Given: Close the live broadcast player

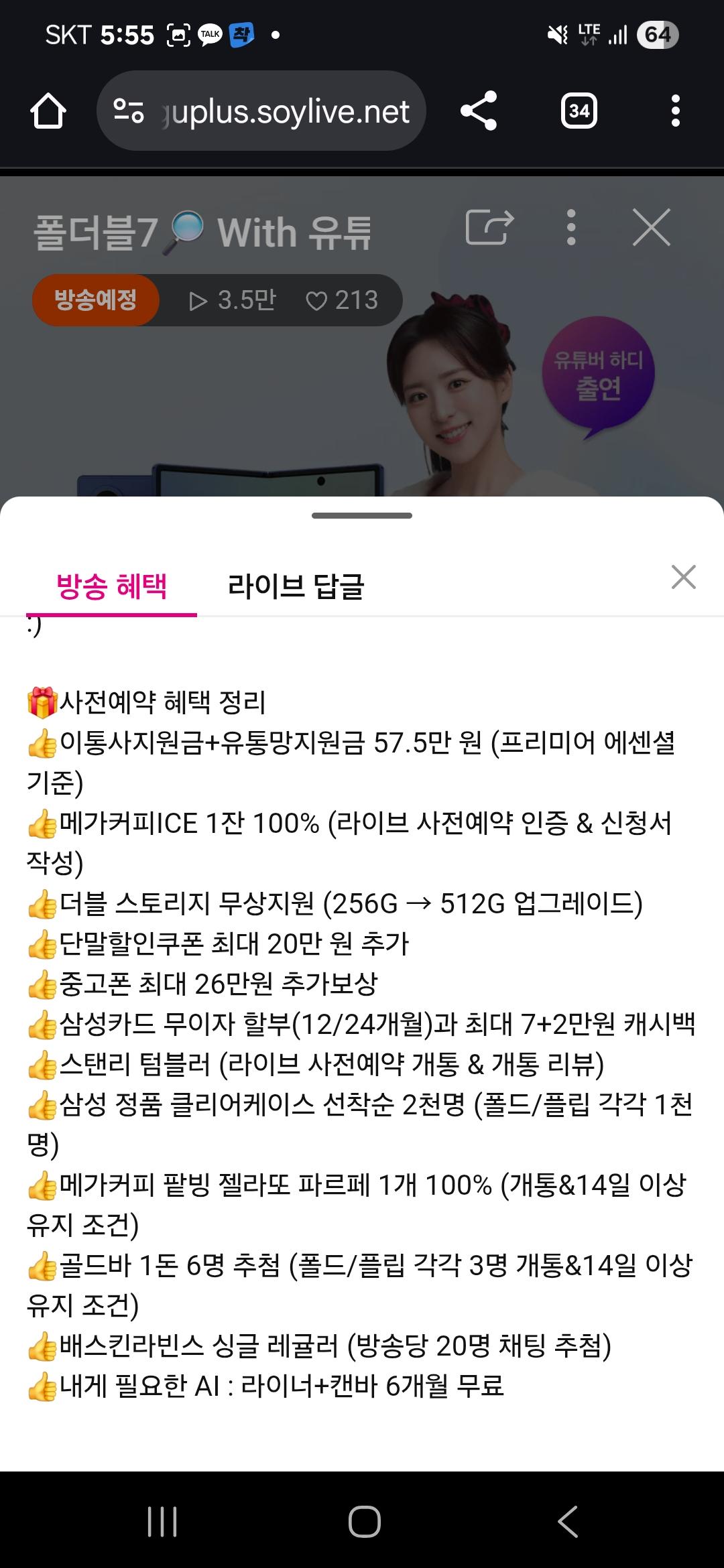Looking at the screenshot, I should pyautogui.click(x=651, y=227).
